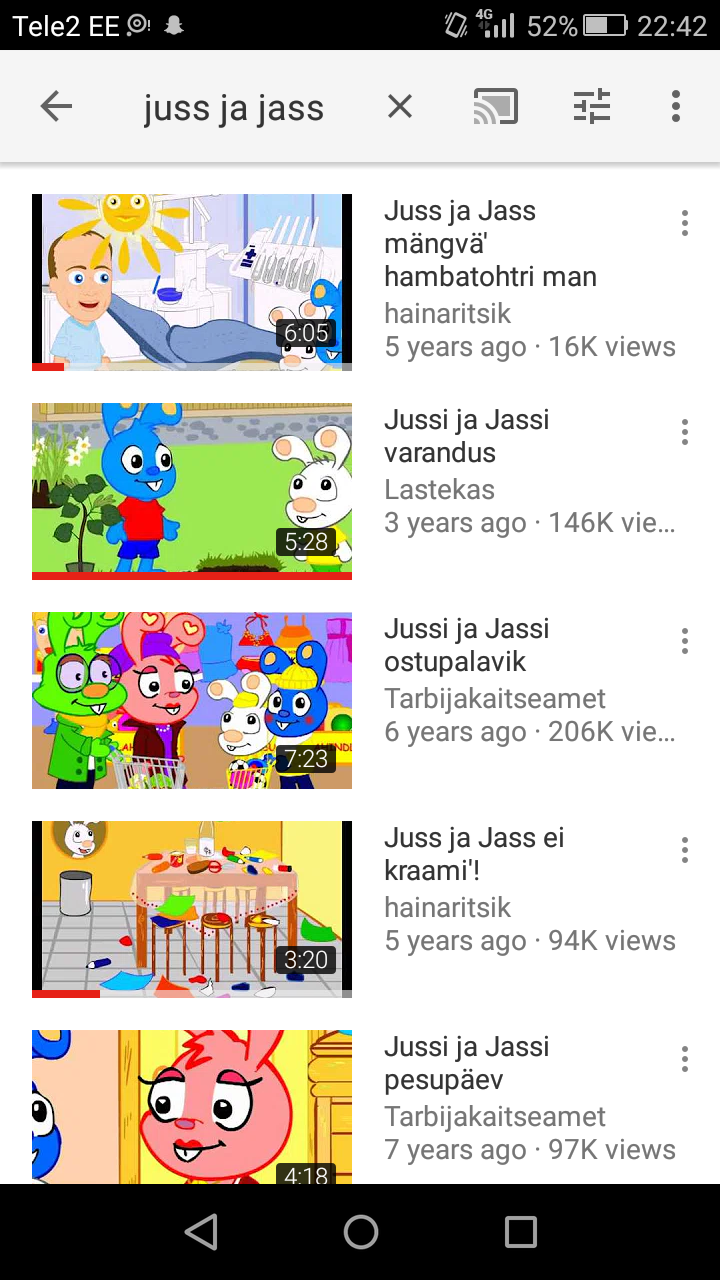The image size is (720, 1280).
Task: Open the app bar overflow menu
Action: pyautogui.click(x=676, y=106)
